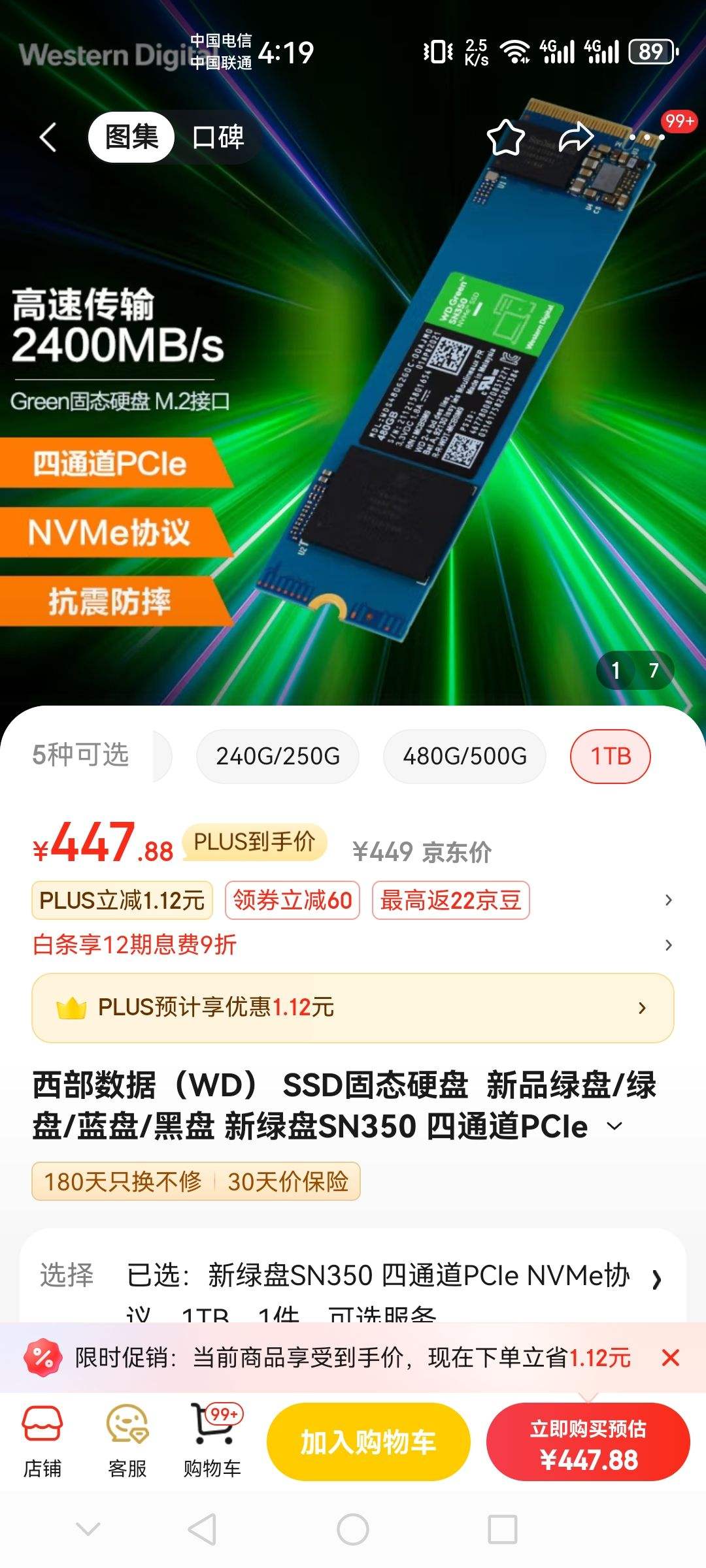Viewport: 706px width, 1568px height.
Task: Contact 客服 customer service
Action: 127,1443
